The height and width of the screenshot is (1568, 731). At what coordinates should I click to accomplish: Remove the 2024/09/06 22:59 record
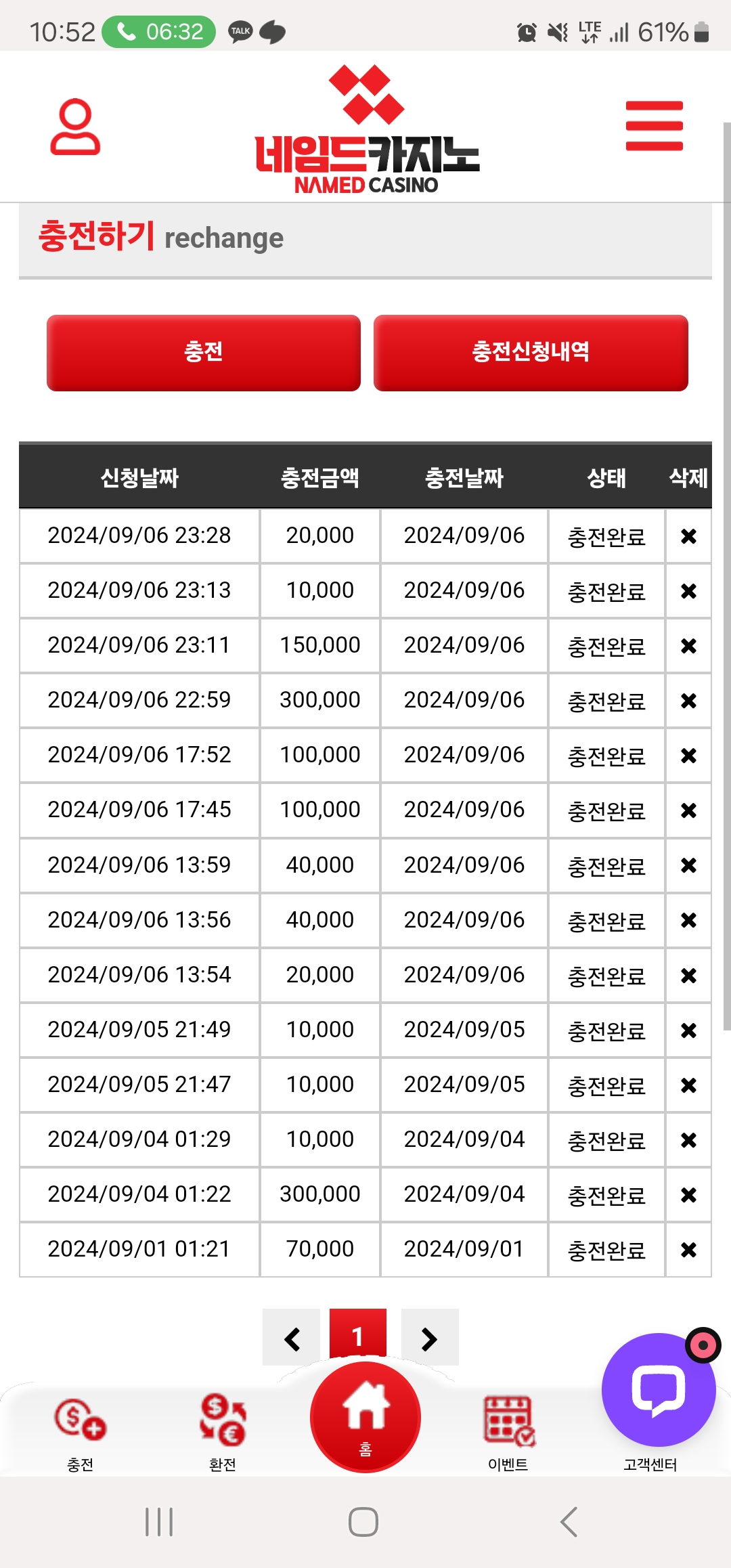pos(688,701)
